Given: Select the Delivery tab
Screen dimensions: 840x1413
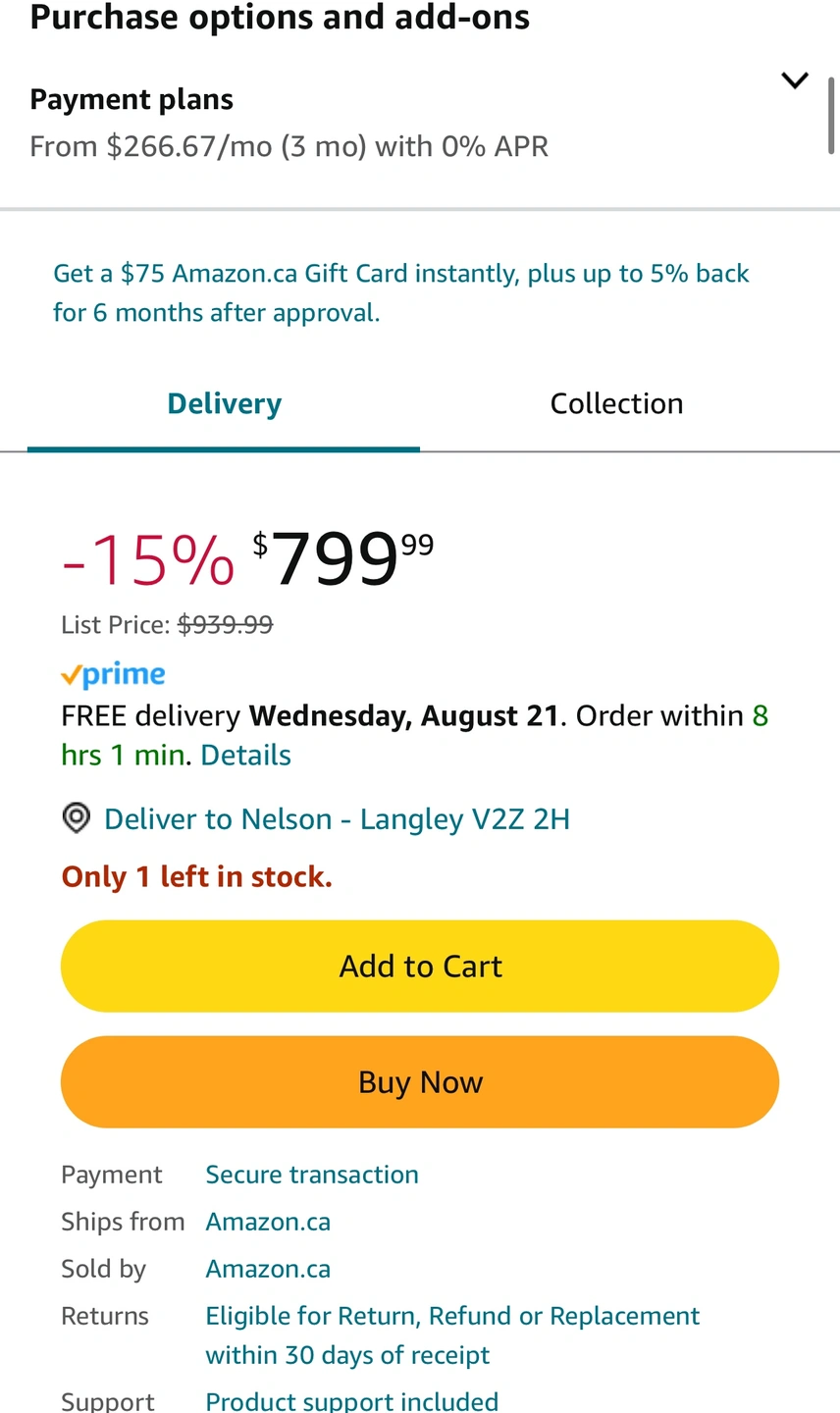Looking at the screenshot, I should [224, 403].
